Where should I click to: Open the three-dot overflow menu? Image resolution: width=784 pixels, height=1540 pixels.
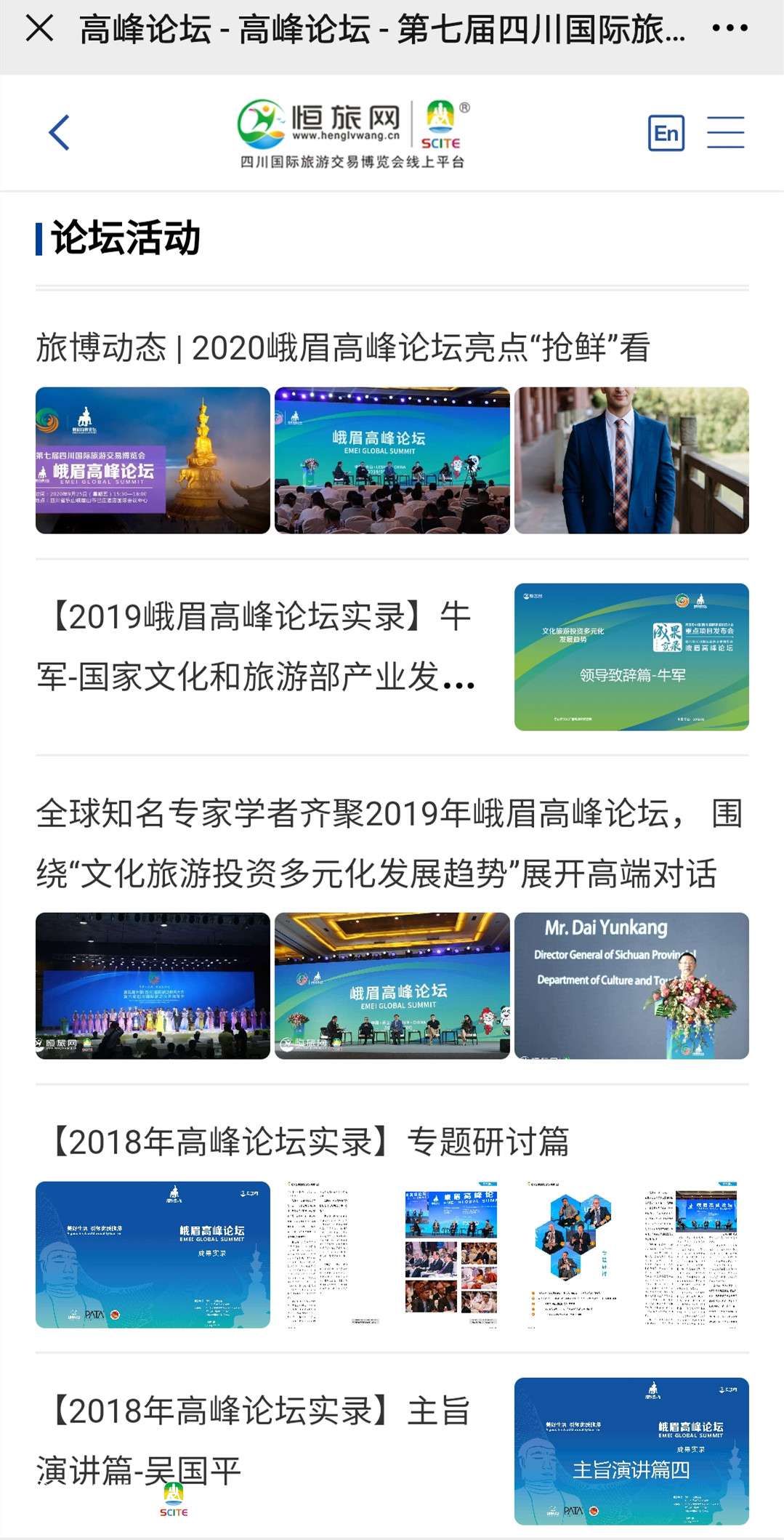[730, 29]
